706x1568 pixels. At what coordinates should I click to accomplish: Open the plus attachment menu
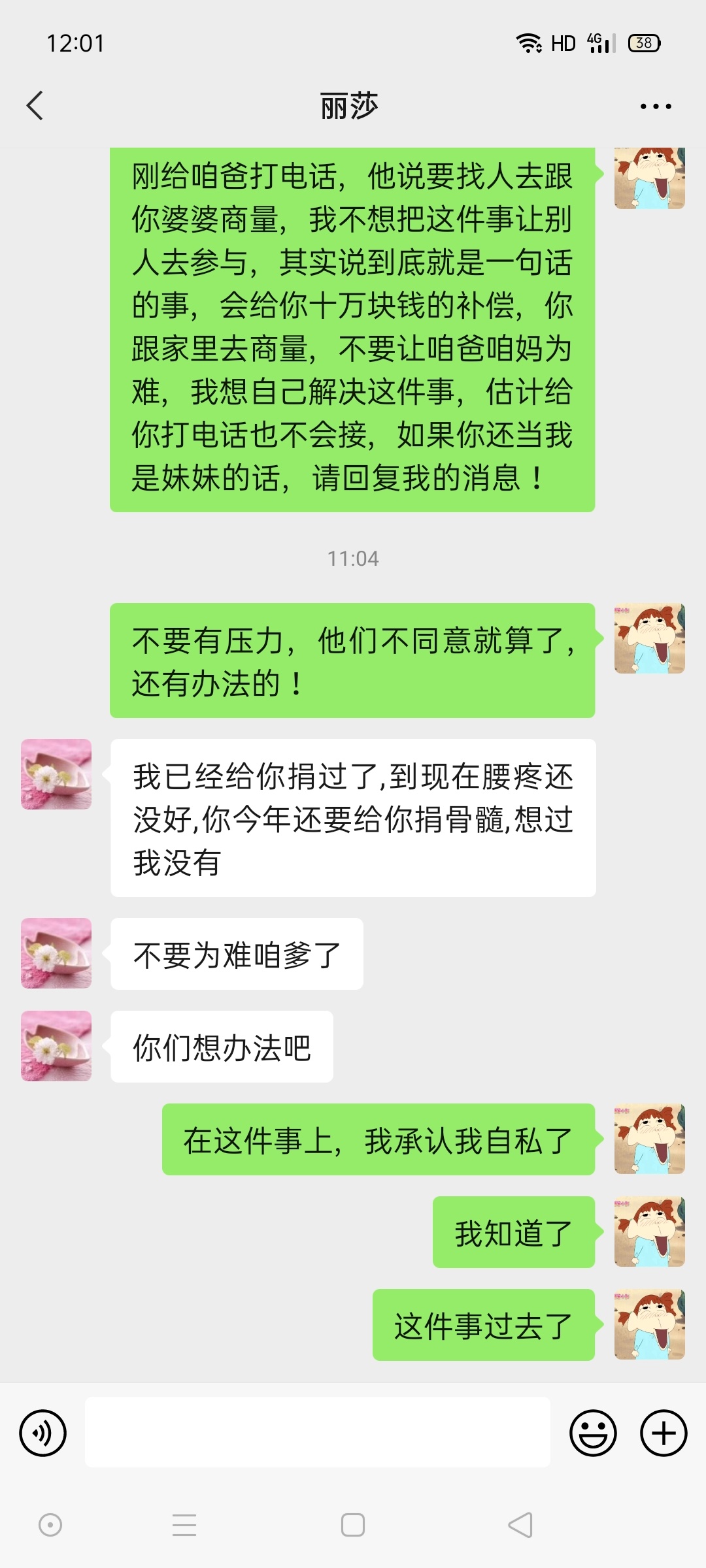tap(664, 1433)
